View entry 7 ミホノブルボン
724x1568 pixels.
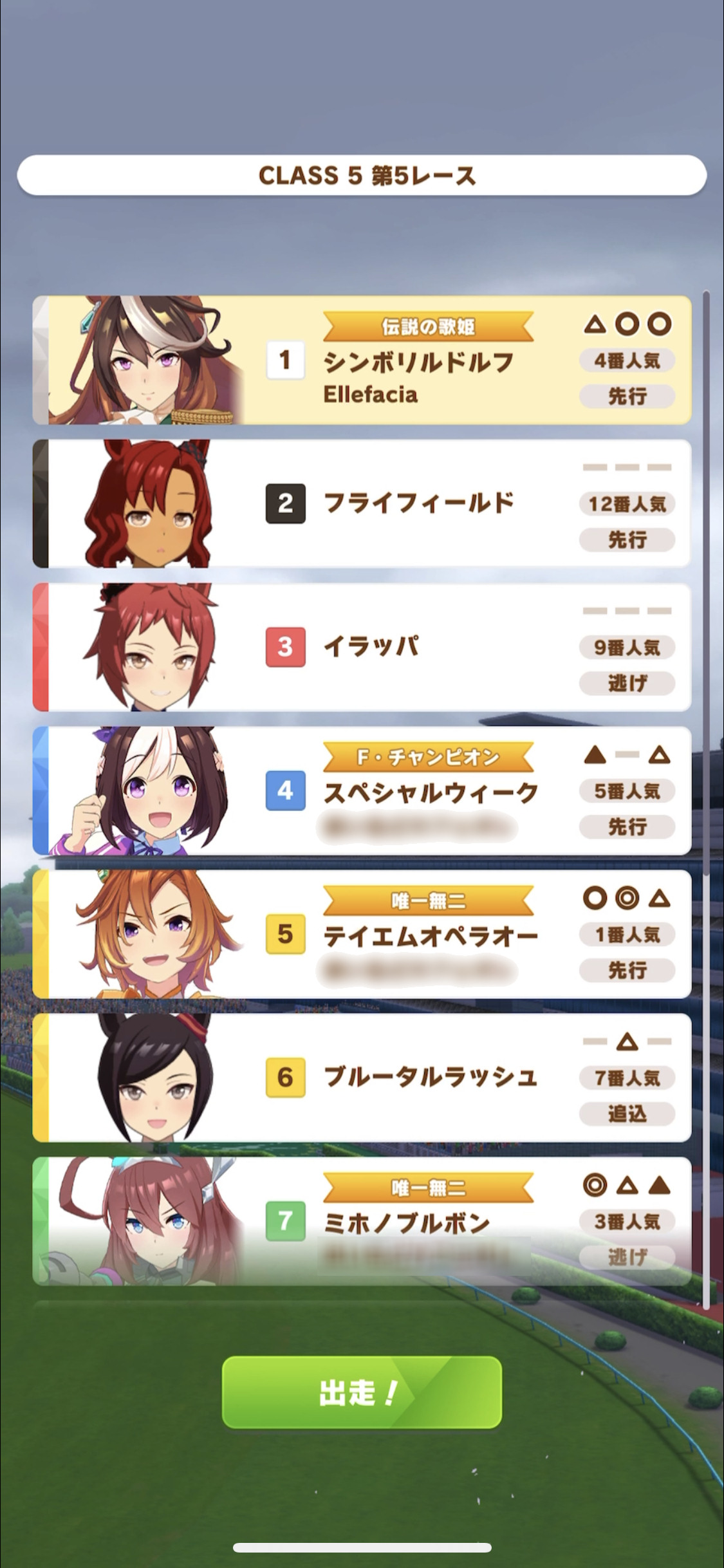[362, 1221]
